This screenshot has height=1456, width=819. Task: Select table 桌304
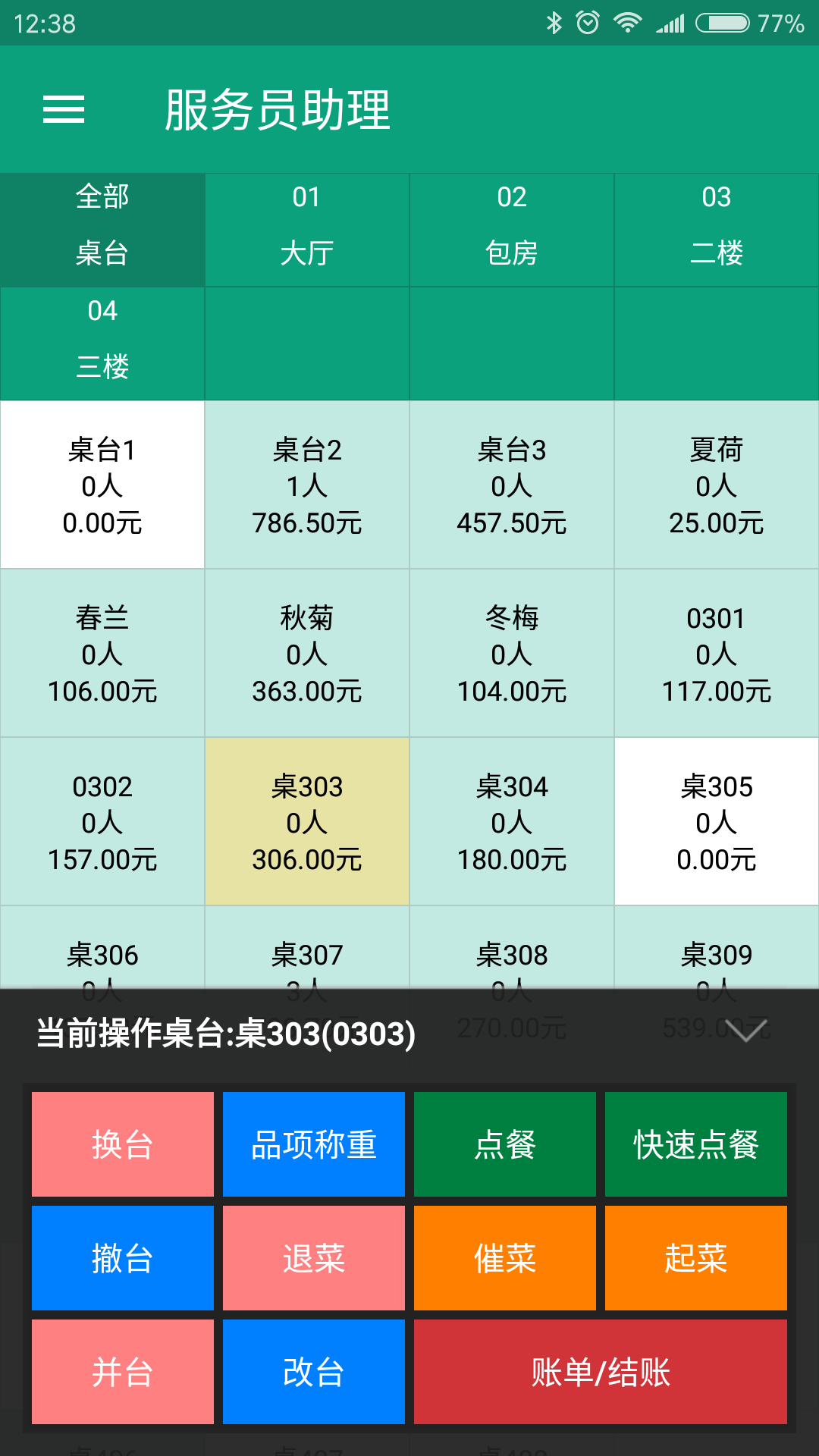(512, 822)
